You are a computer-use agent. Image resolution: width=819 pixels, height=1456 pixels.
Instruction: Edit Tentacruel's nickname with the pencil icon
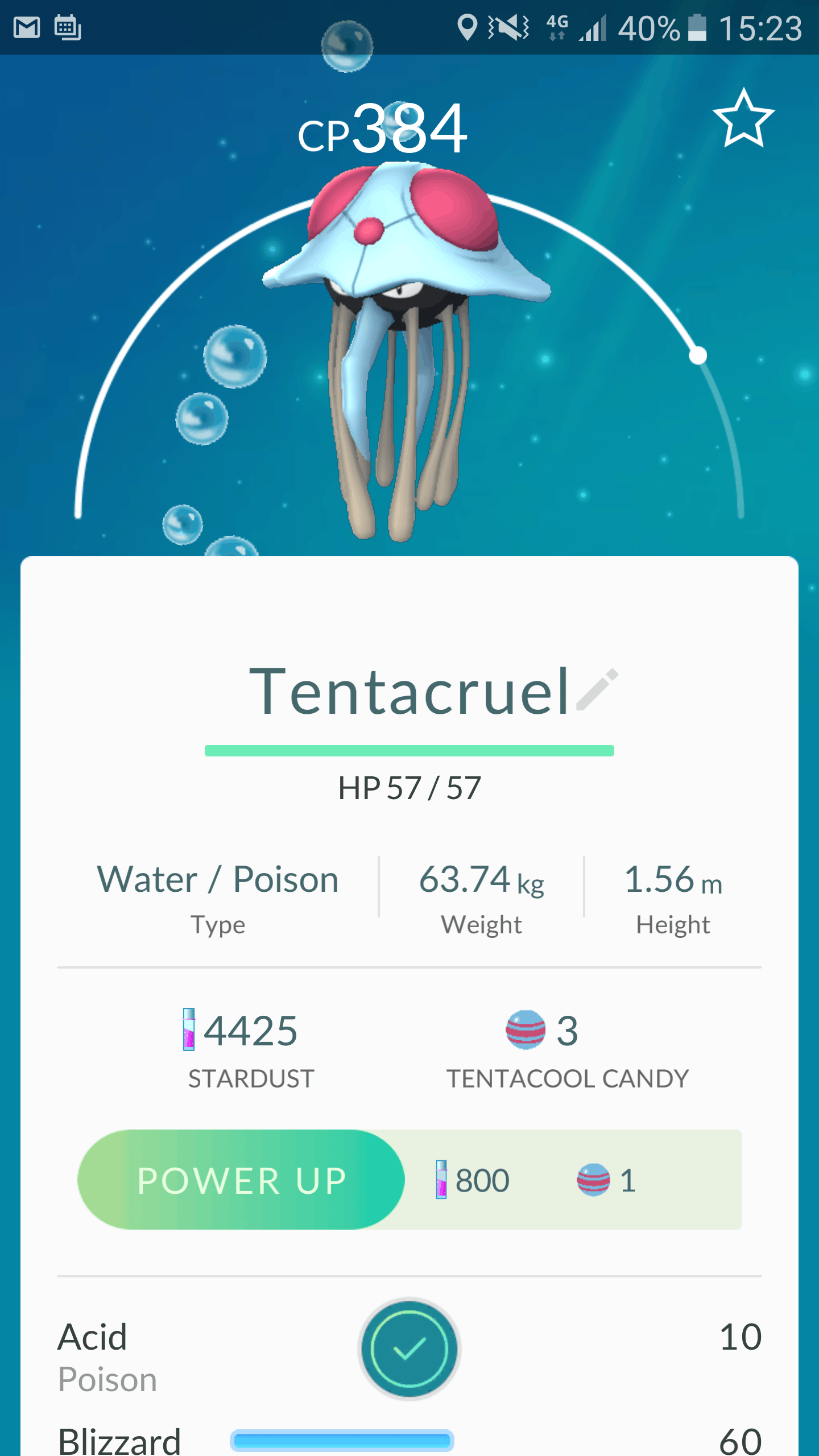pyautogui.click(x=597, y=689)
